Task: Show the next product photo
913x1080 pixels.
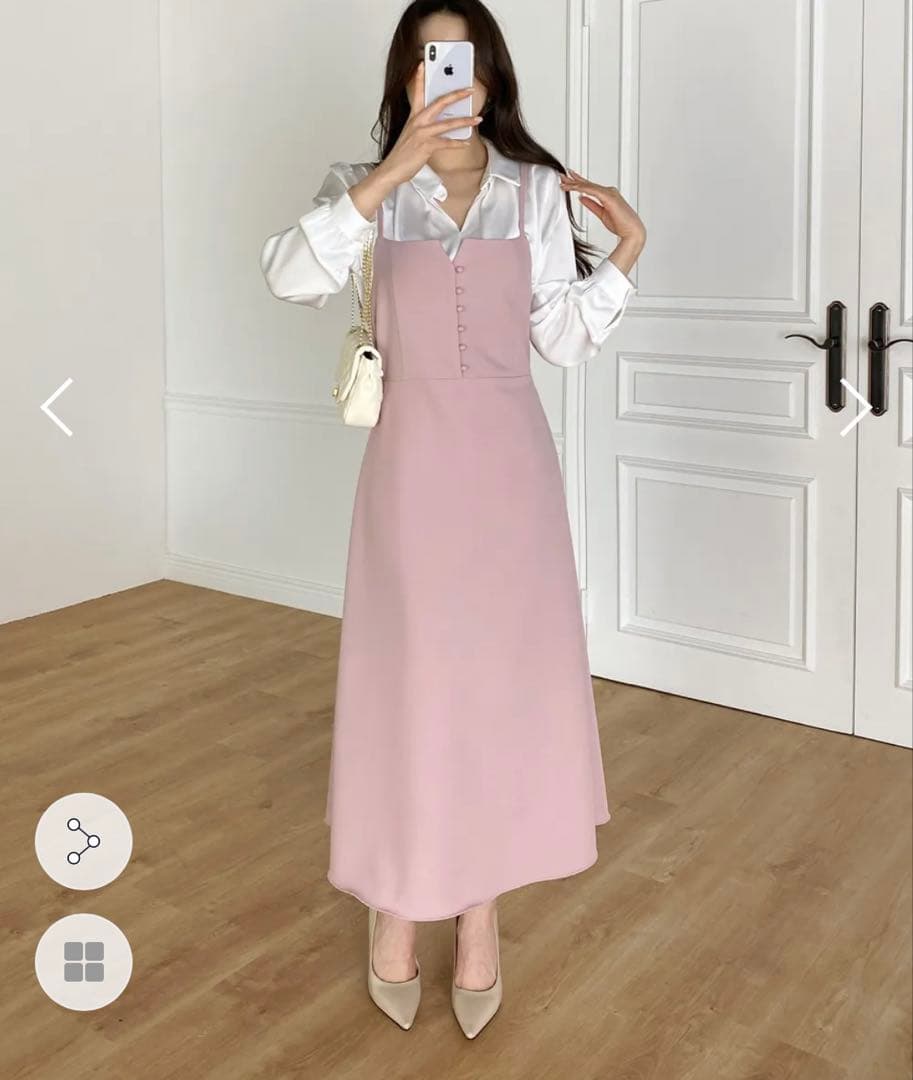Action: [854, 407]
